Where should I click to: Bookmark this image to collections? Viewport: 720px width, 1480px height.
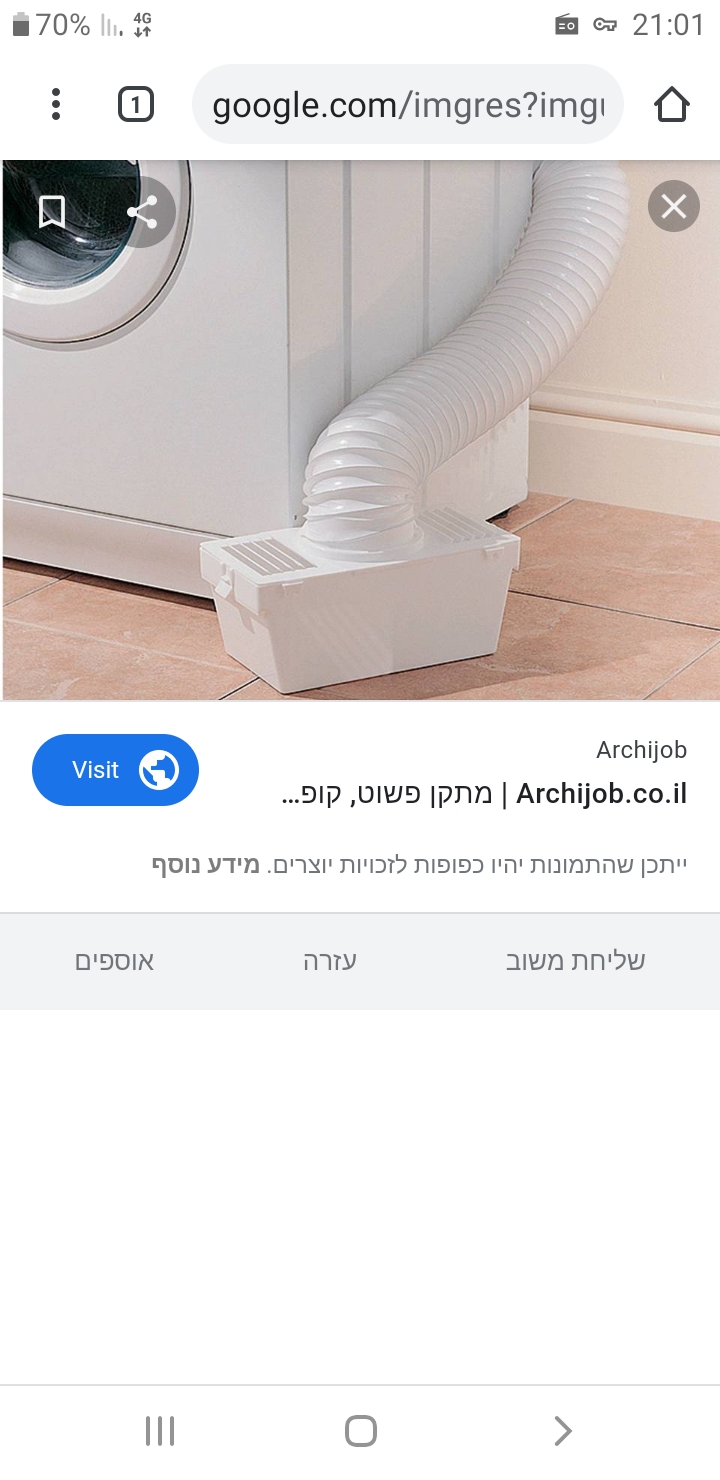[x=52, y=212]
